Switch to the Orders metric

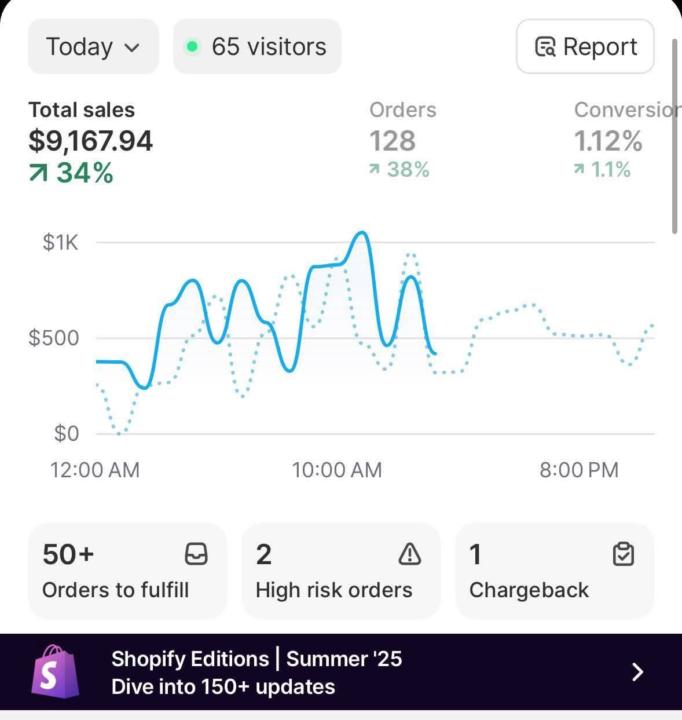pos(403,140)
